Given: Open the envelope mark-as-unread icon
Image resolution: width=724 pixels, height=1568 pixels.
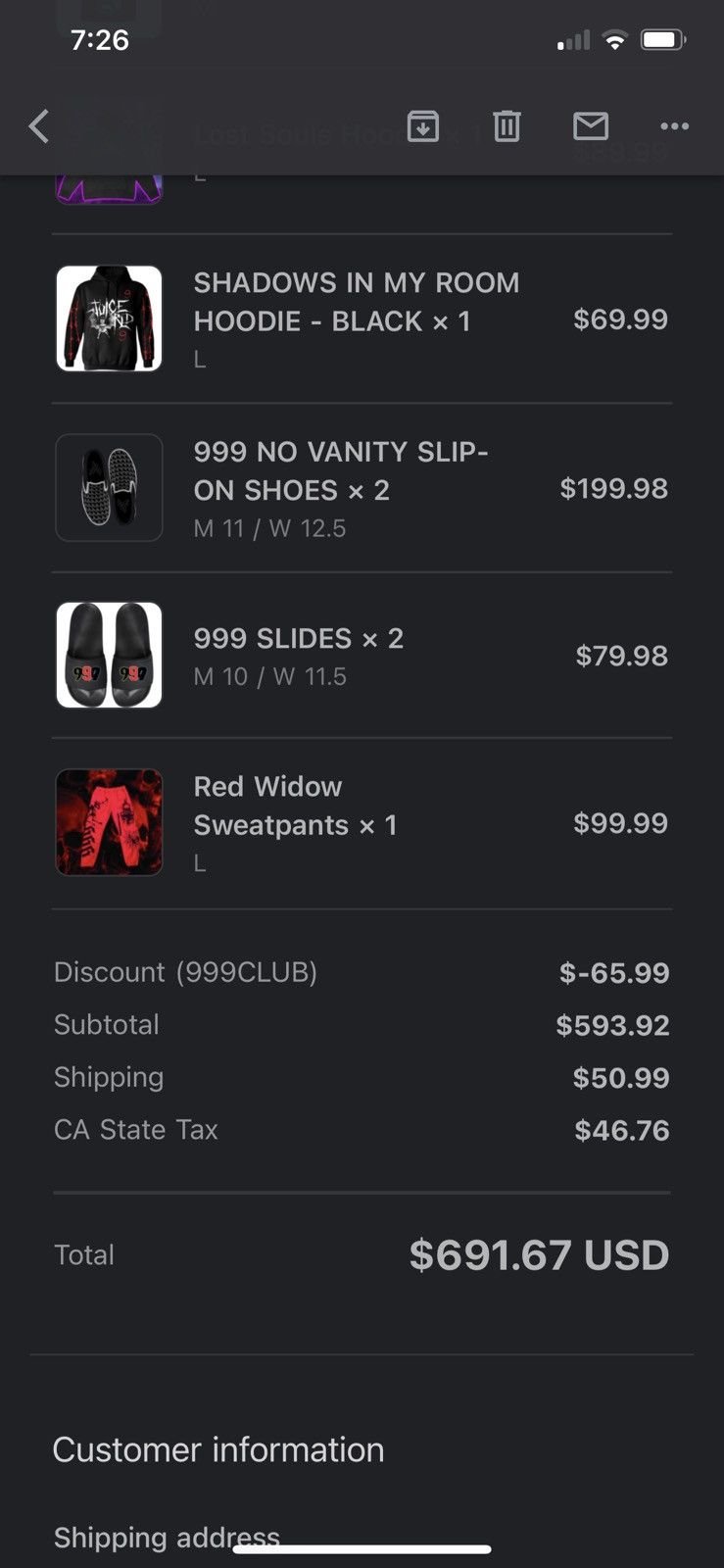Looking at the screenshot, I should pyautogui.click(x=591, y=126).
